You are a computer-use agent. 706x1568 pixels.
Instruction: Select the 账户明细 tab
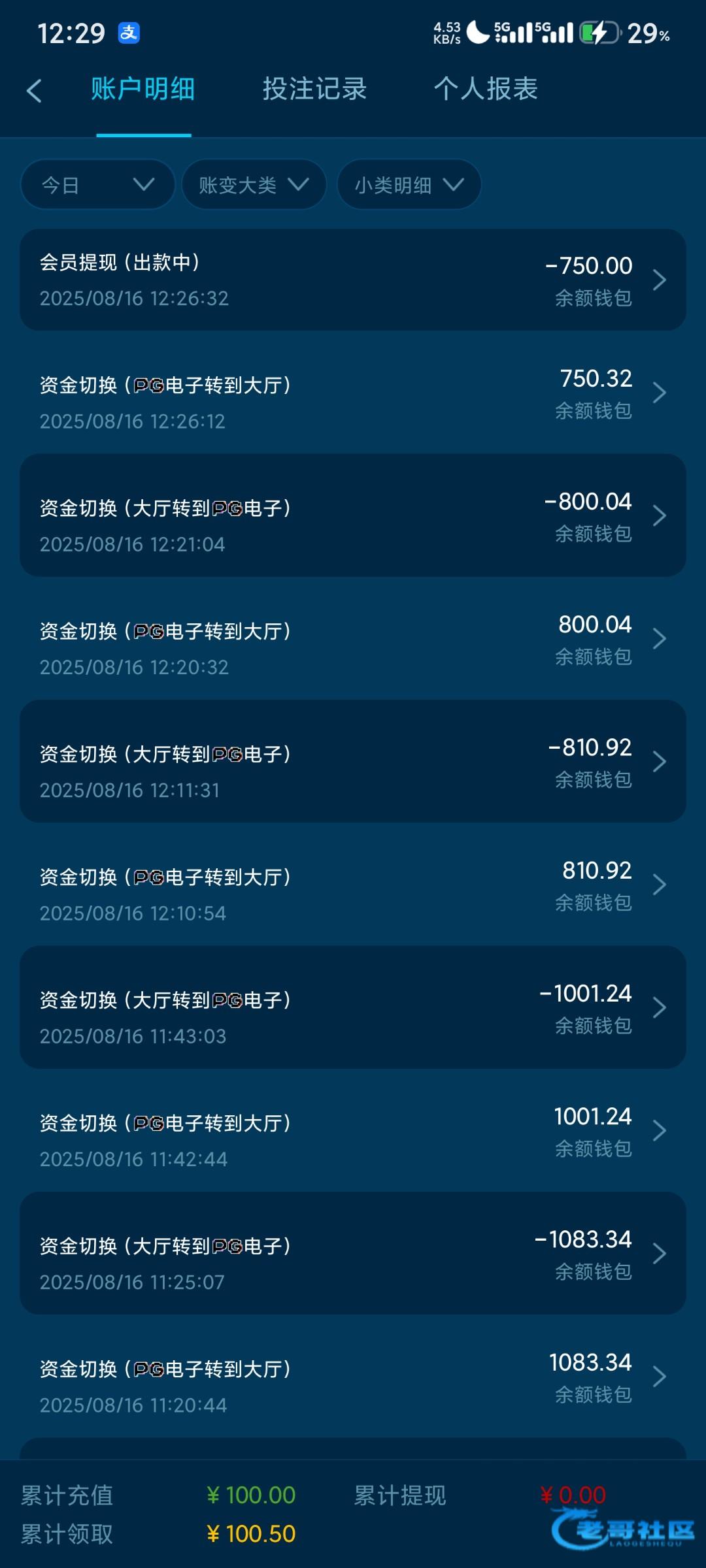(143, 89)
